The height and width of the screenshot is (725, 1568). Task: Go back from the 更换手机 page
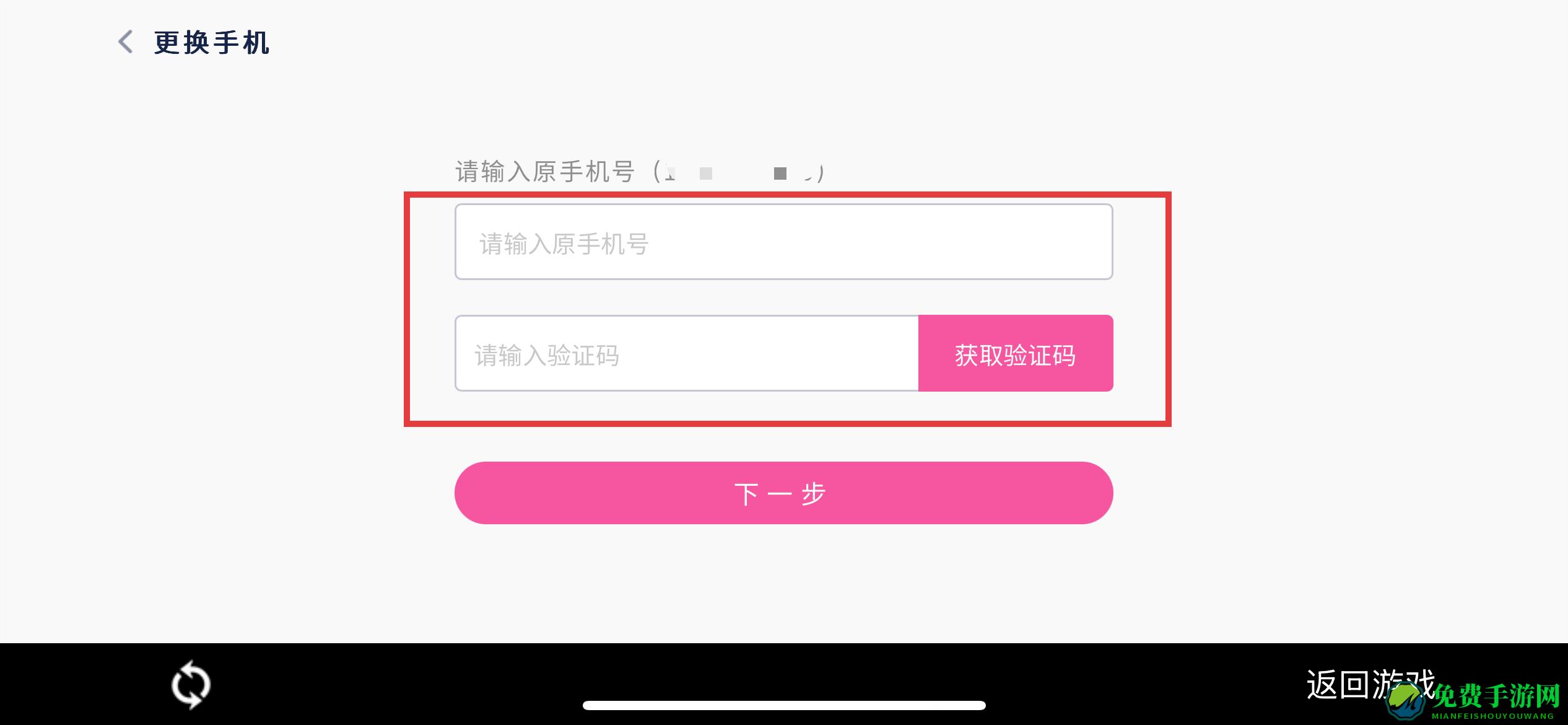126,42
